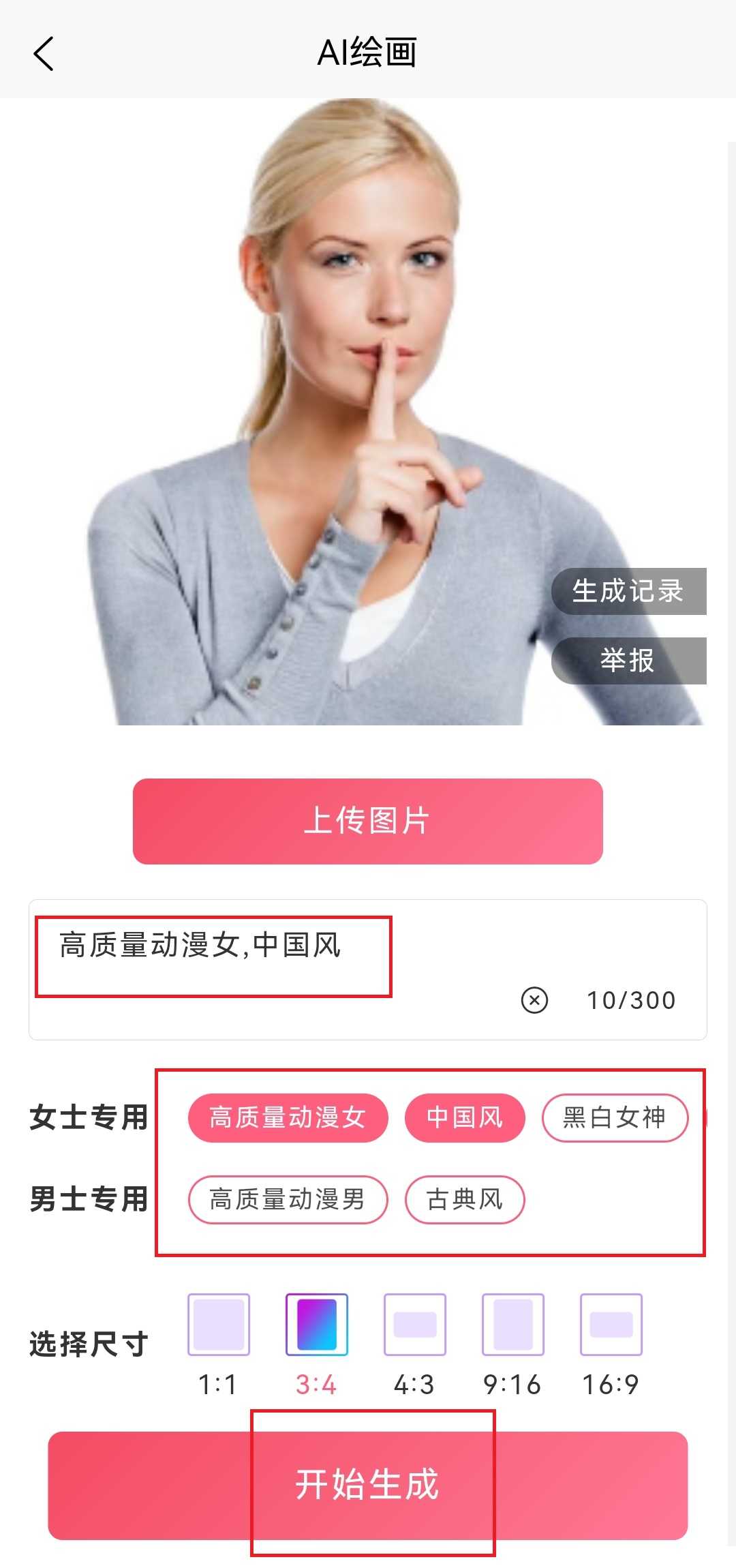Set image size to 9:16
The width and height of the screenshot is (736, 1568).
512,1324
